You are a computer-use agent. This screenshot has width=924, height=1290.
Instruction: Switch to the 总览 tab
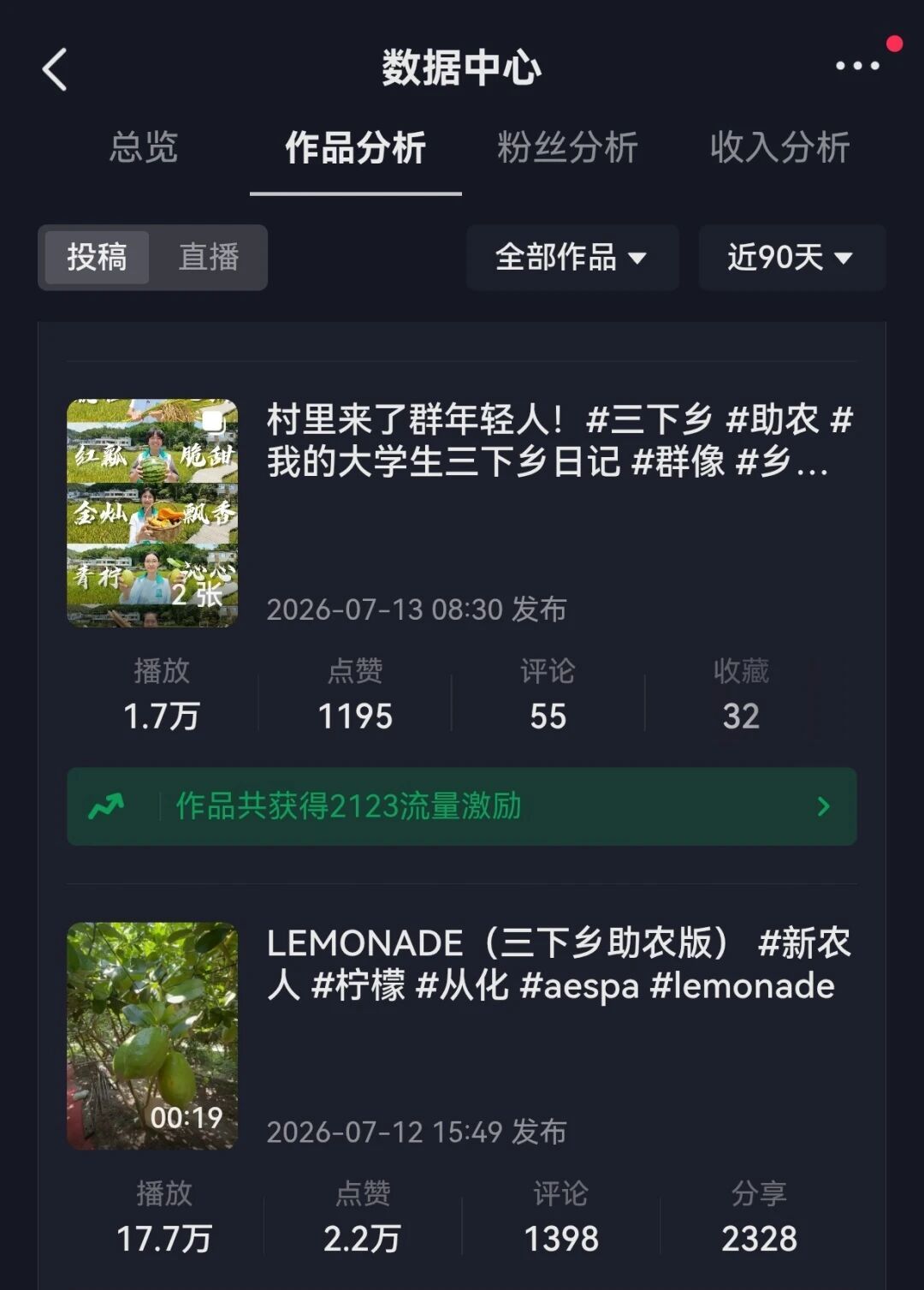click(x=144, y=147)
